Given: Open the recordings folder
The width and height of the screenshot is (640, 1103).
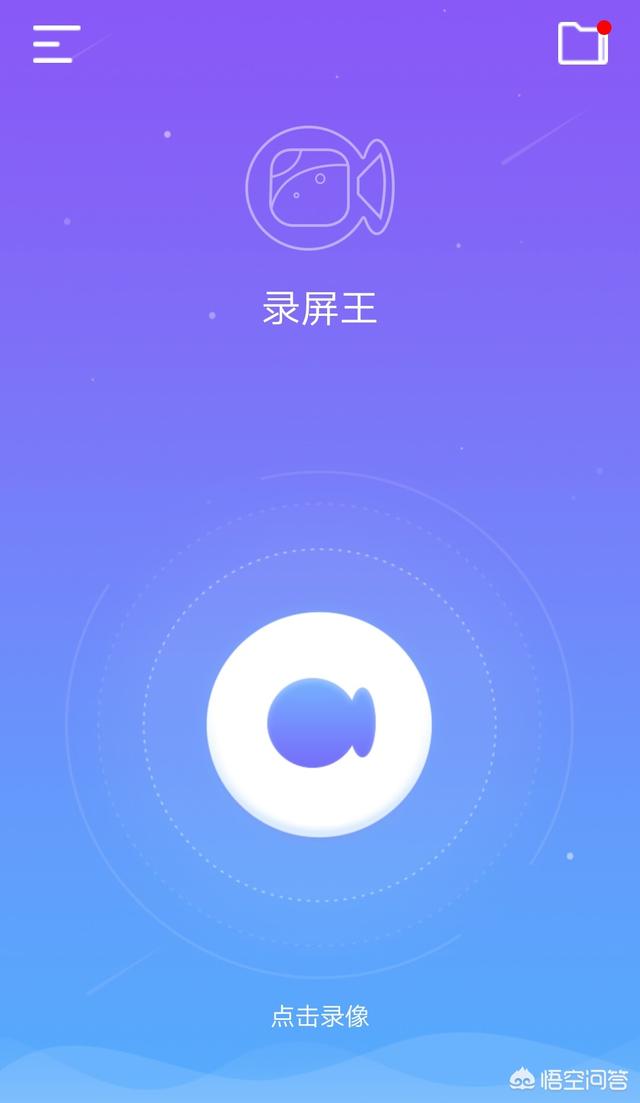Looking at the screenshot, I should click(x=582, y=44).
